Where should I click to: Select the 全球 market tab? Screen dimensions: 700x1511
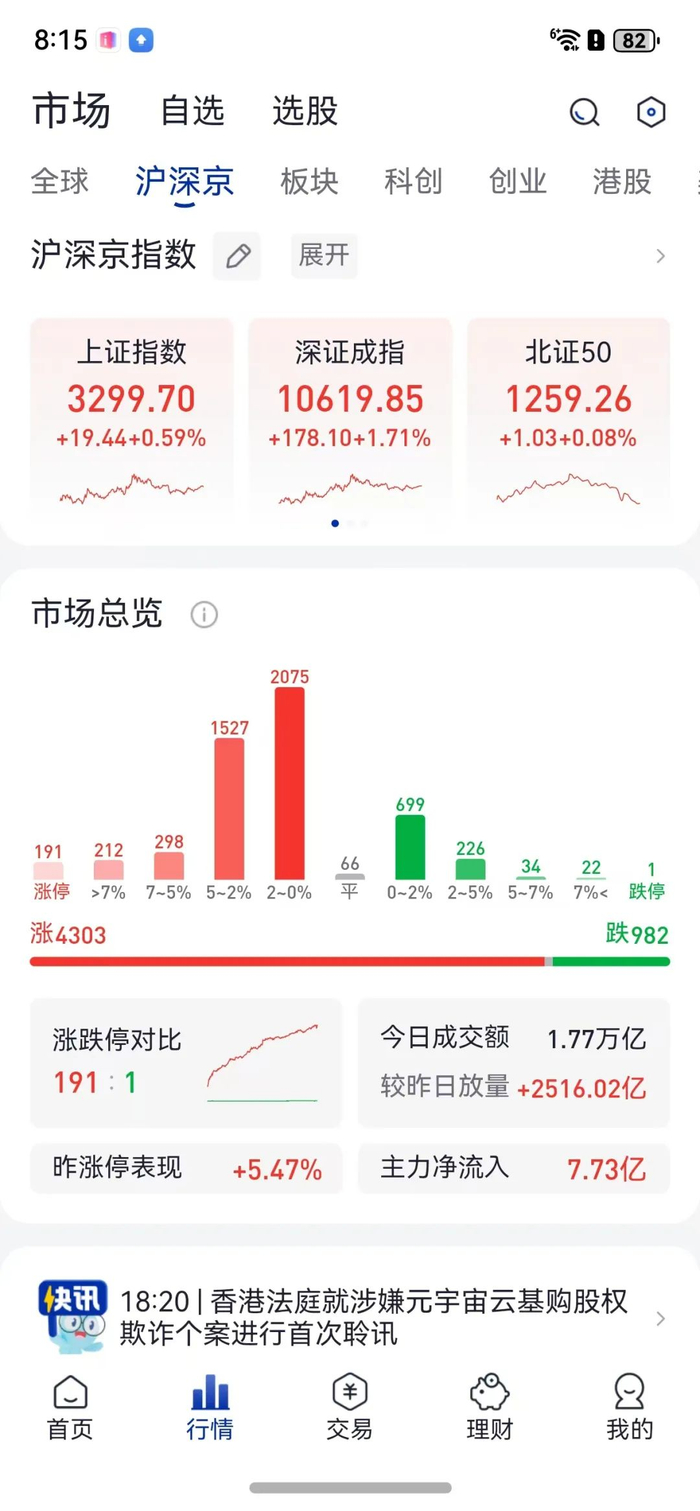click(60, 181)
